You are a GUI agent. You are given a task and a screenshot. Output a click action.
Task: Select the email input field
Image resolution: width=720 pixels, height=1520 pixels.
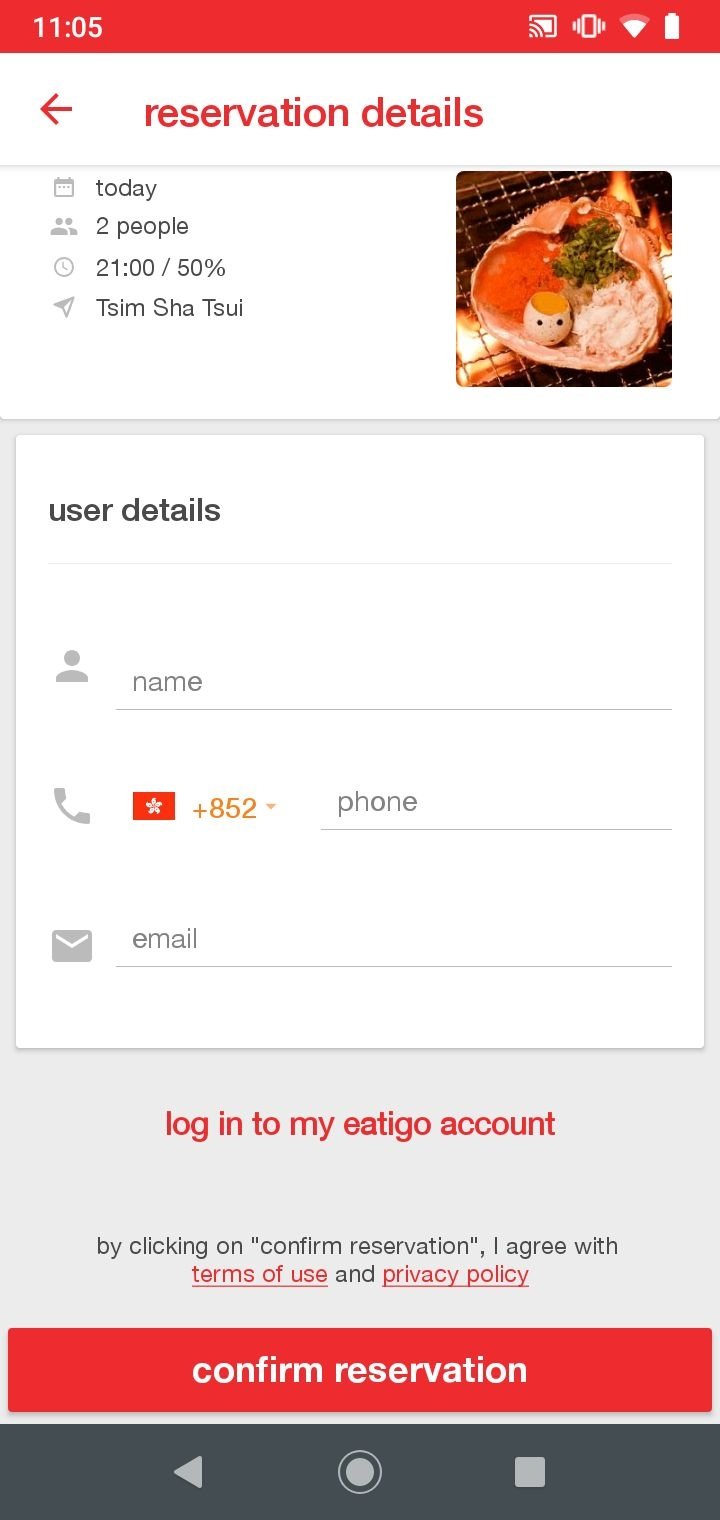pyautogui.click(x=393, y=939)
